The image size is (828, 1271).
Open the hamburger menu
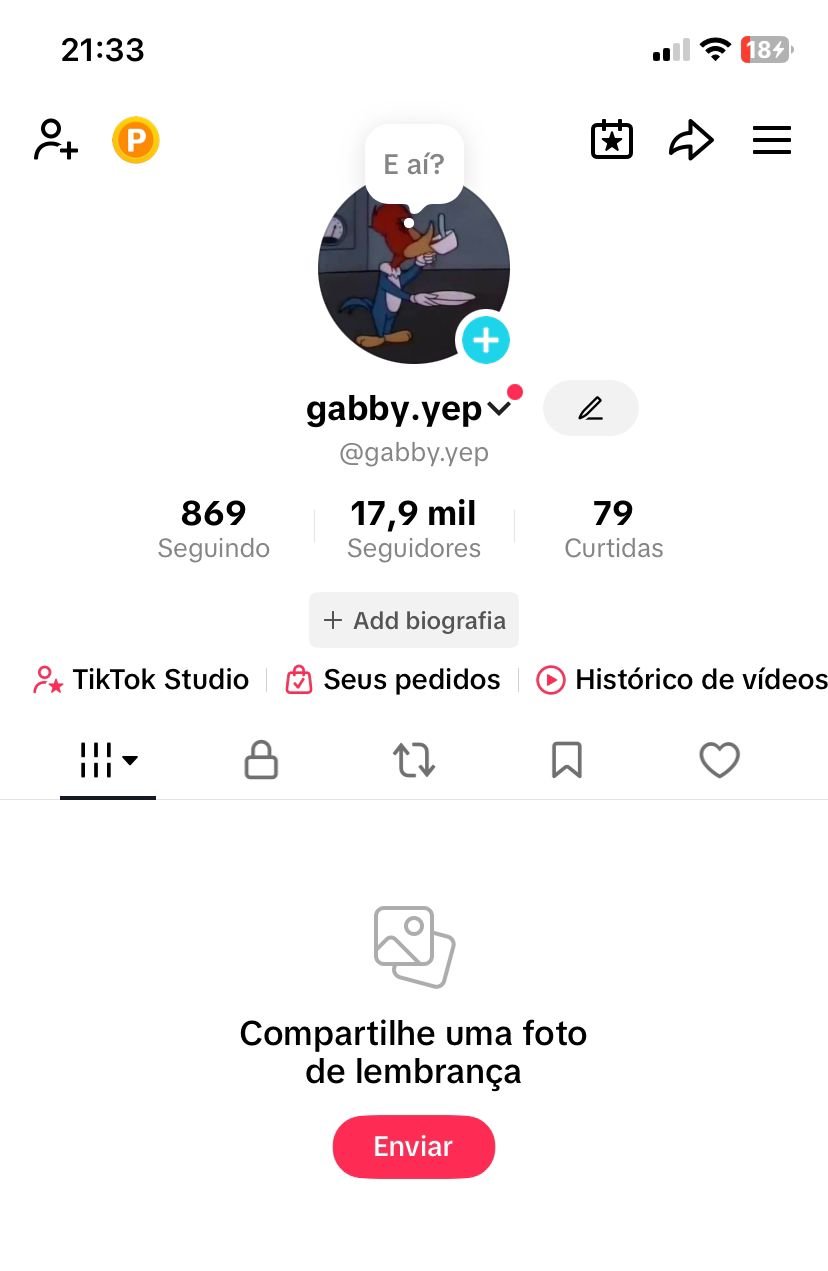click(771, 141)
